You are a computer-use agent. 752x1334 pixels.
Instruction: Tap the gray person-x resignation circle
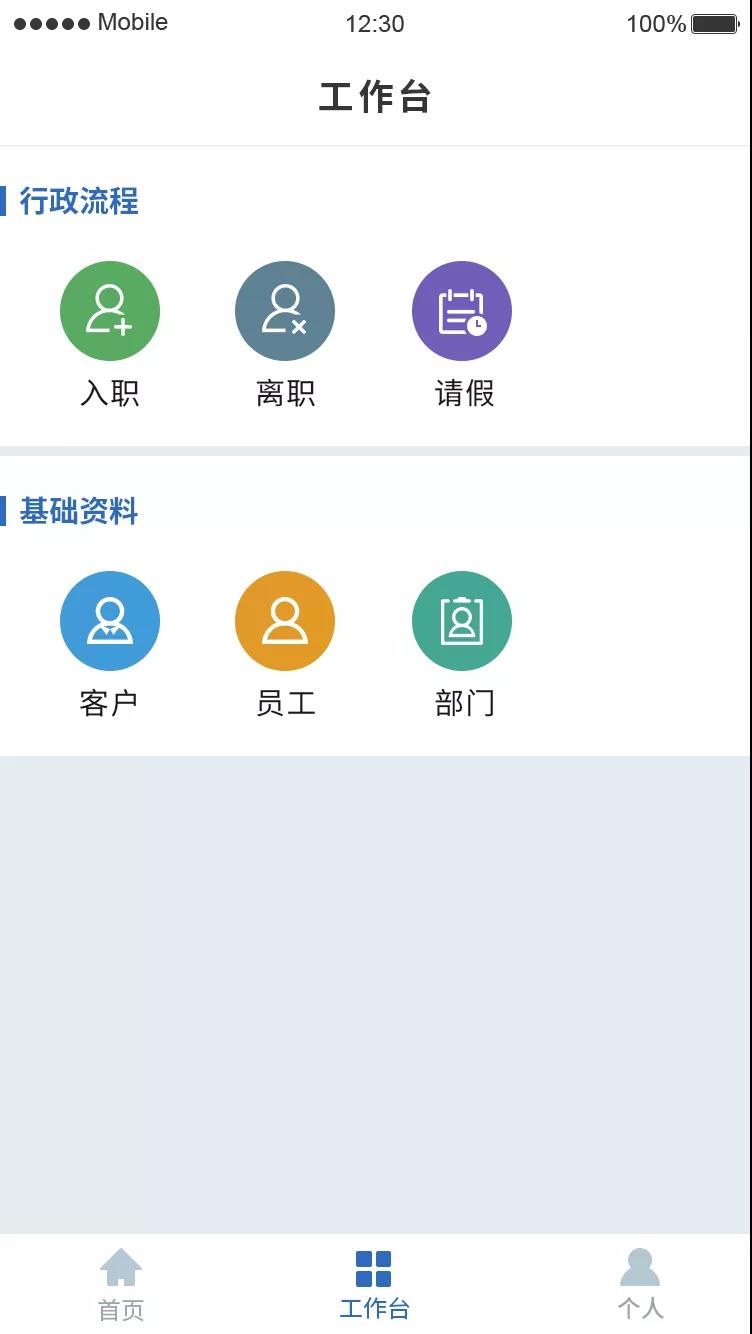(285, 310)
